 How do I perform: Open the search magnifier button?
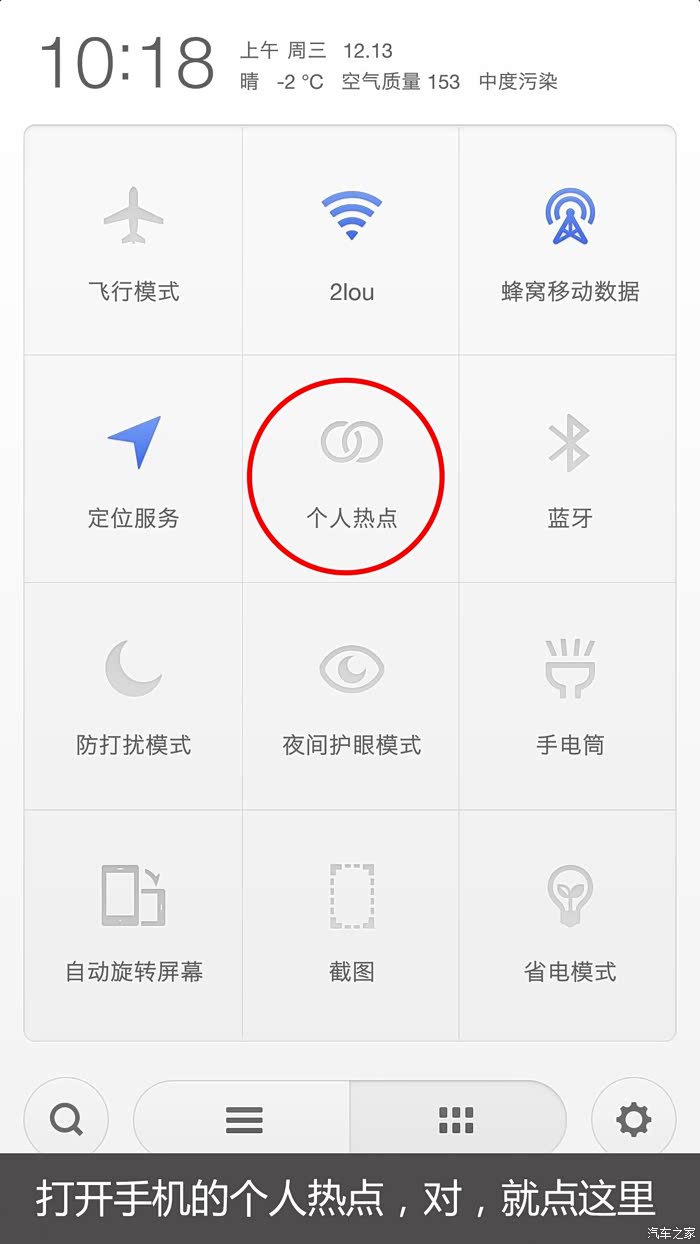point(66,1119)
